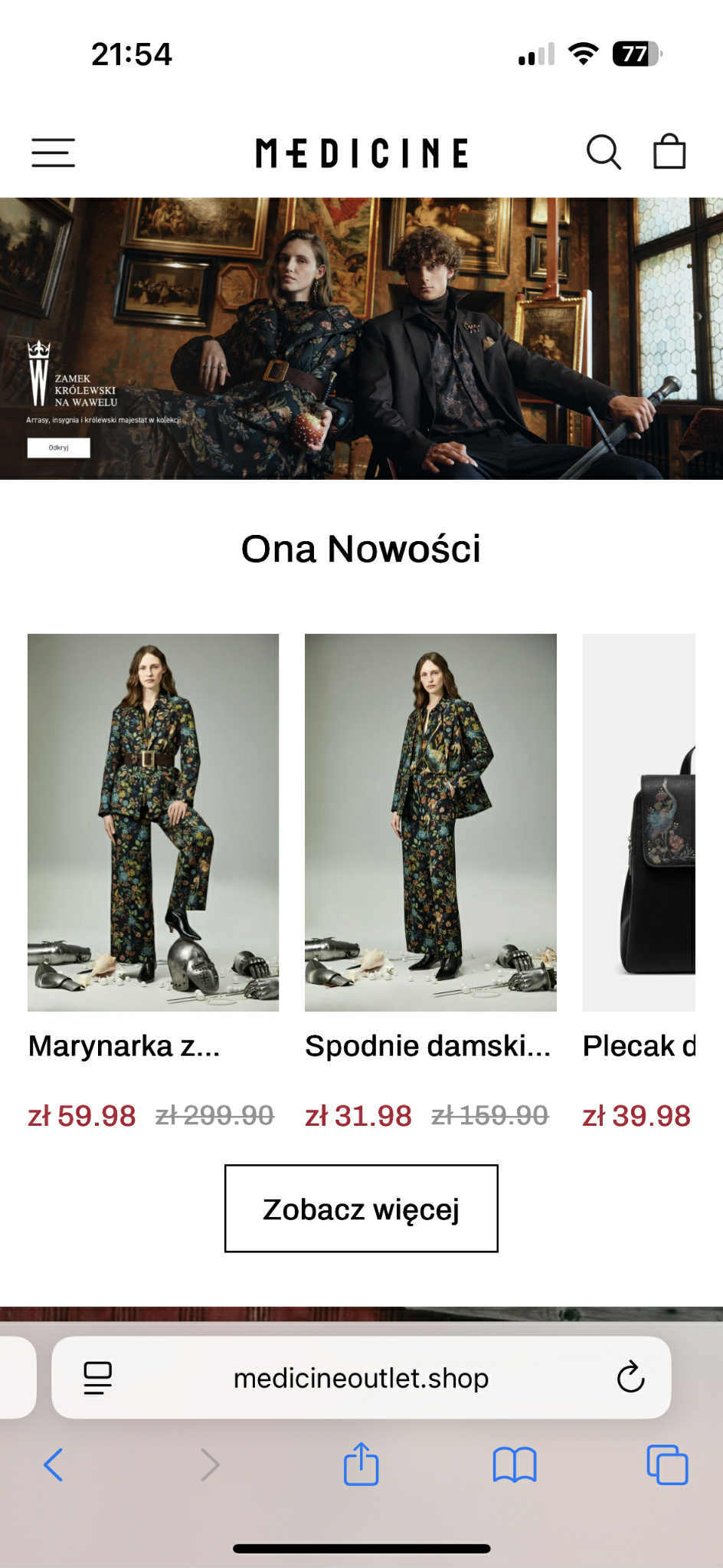Image resolution: width=723 pixels, height=1568 pixels.
Task: Open the shopping bag
Action: [669, 152]
